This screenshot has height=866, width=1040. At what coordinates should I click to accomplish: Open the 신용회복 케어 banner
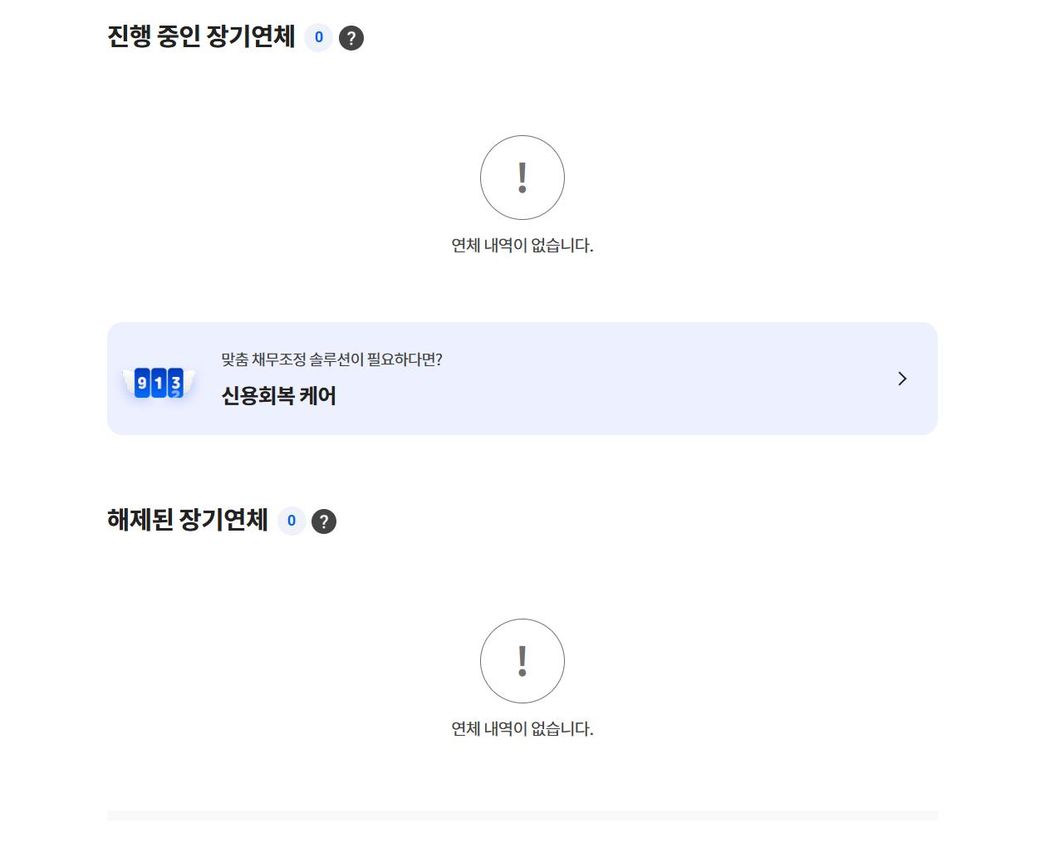coord(521,378)
